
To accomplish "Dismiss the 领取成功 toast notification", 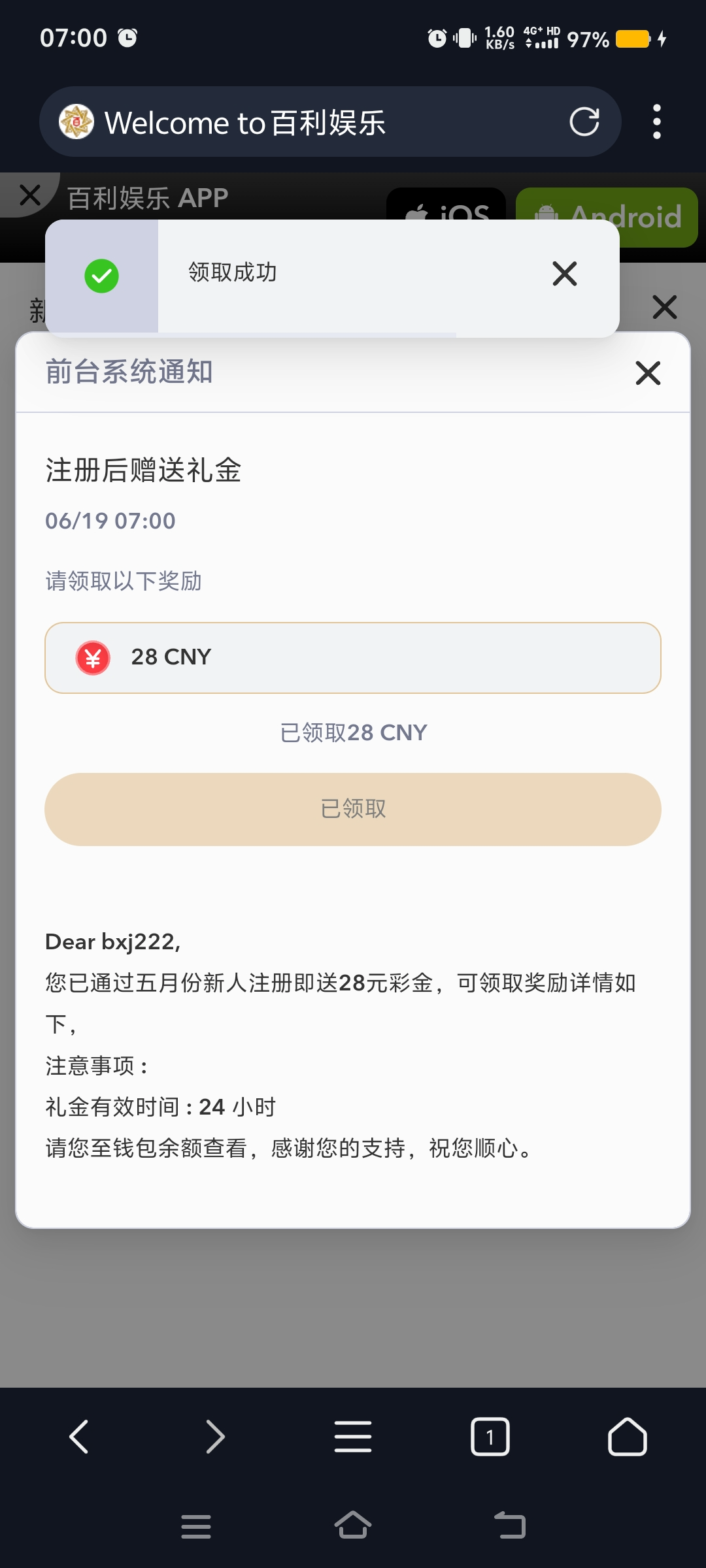I will [x=564, y=274].
